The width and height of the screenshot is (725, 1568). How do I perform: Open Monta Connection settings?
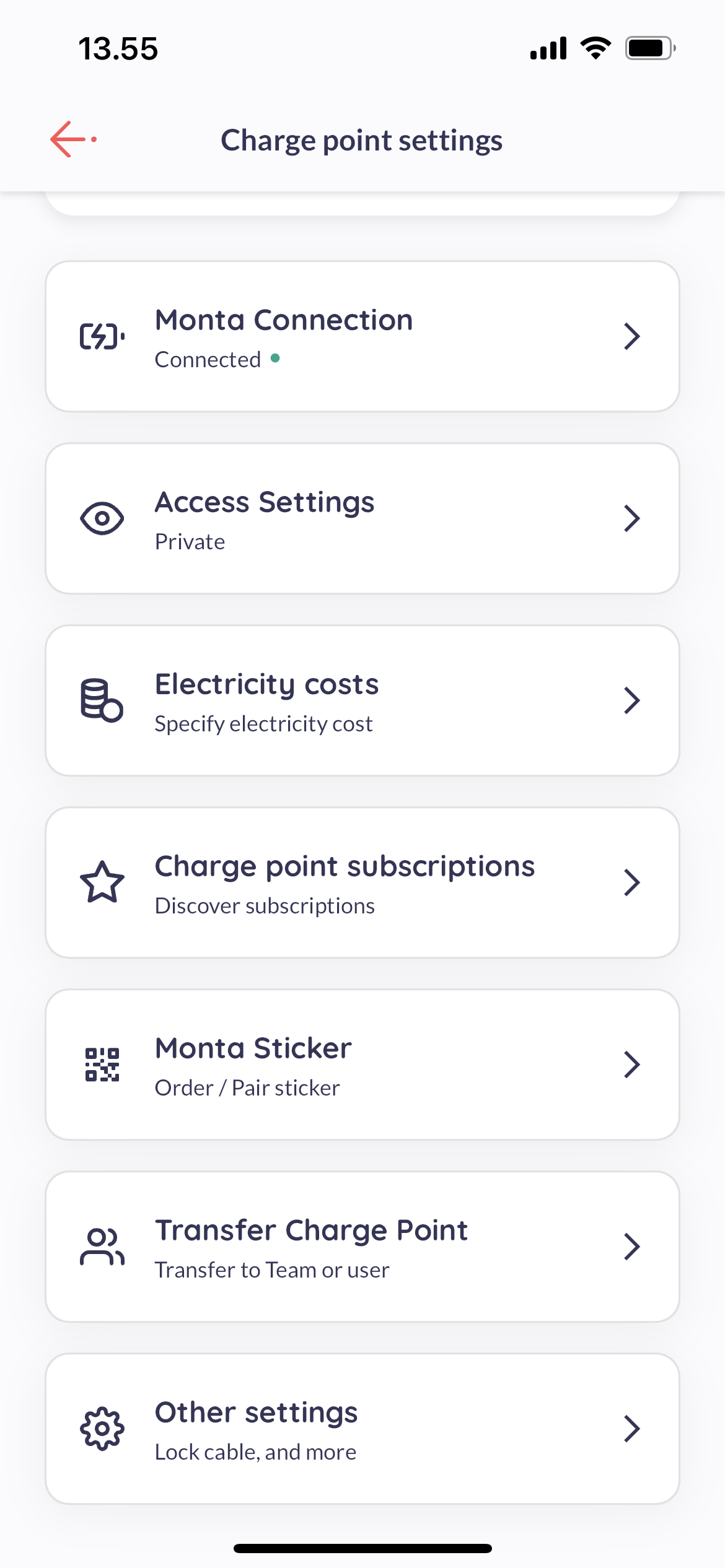[x=362, y=336]
